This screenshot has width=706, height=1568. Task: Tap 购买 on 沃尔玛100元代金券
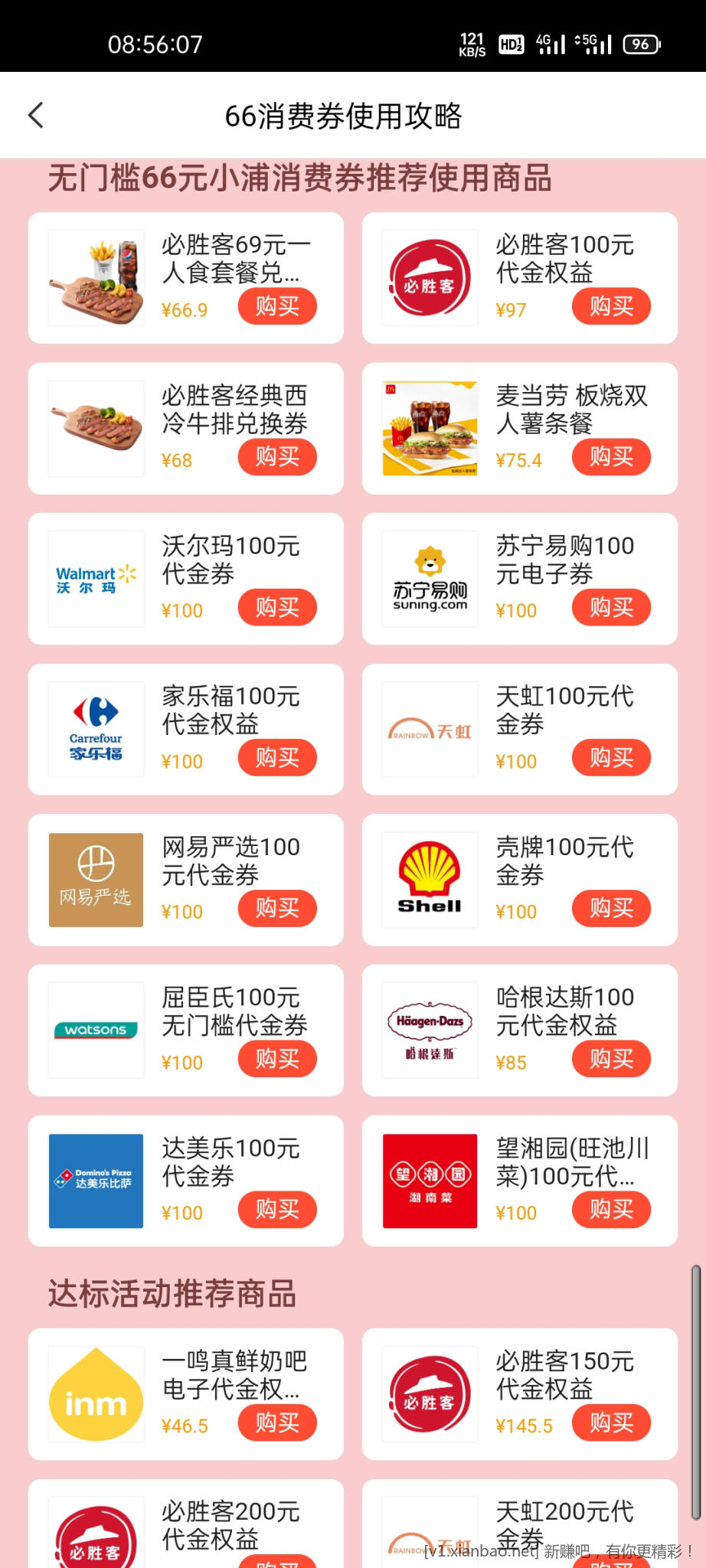pos(276,608)
